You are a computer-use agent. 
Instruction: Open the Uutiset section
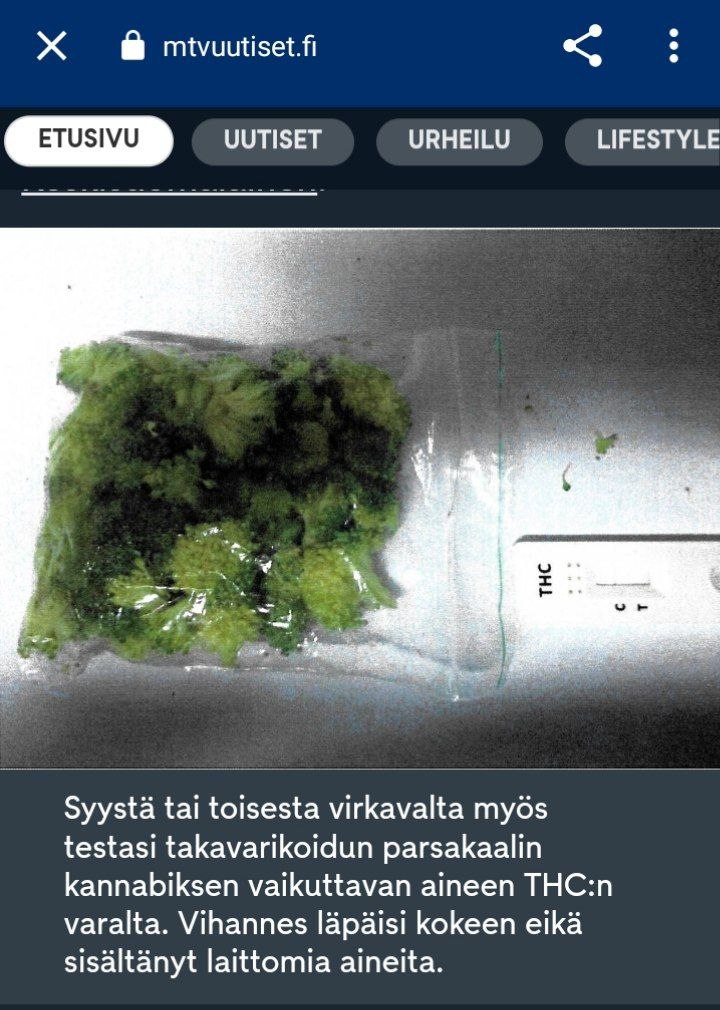pyautogui.click(x=272, y=141)
